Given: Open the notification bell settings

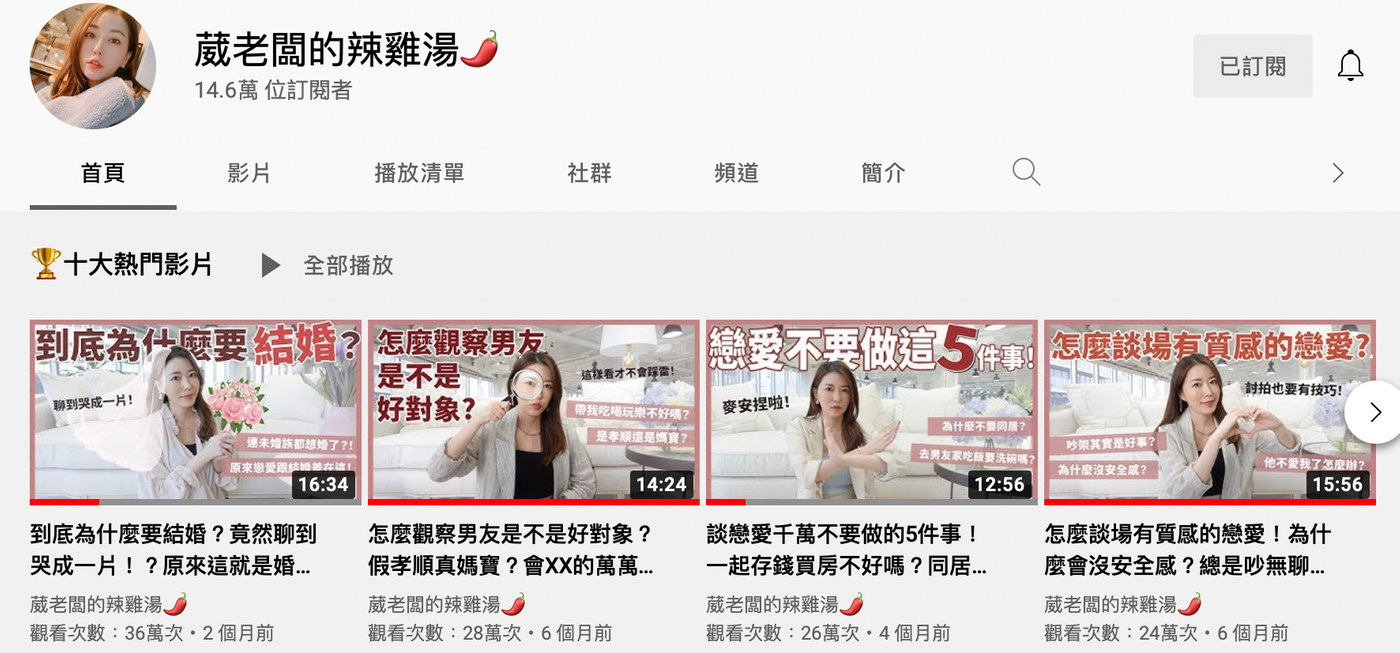Looking at the screenshot, I should click(1350, 66).
